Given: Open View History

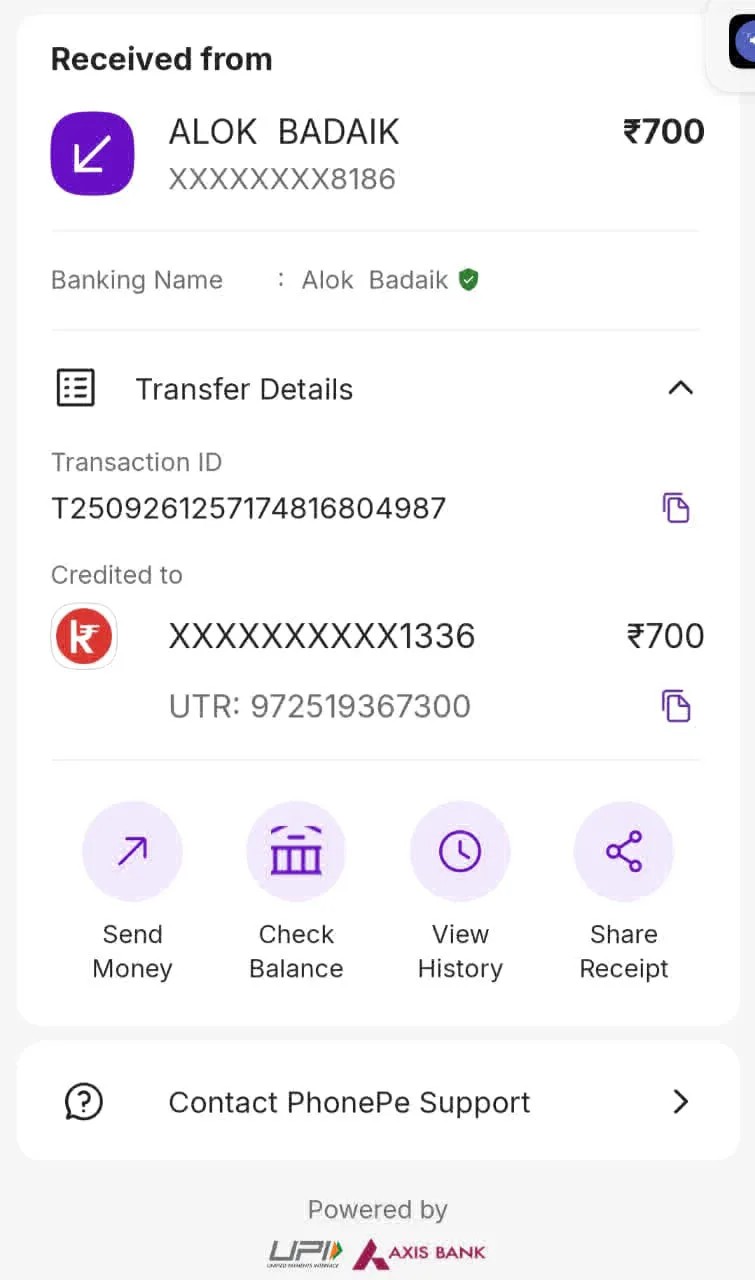Looking at the screenshot, I should click(460, 852).
